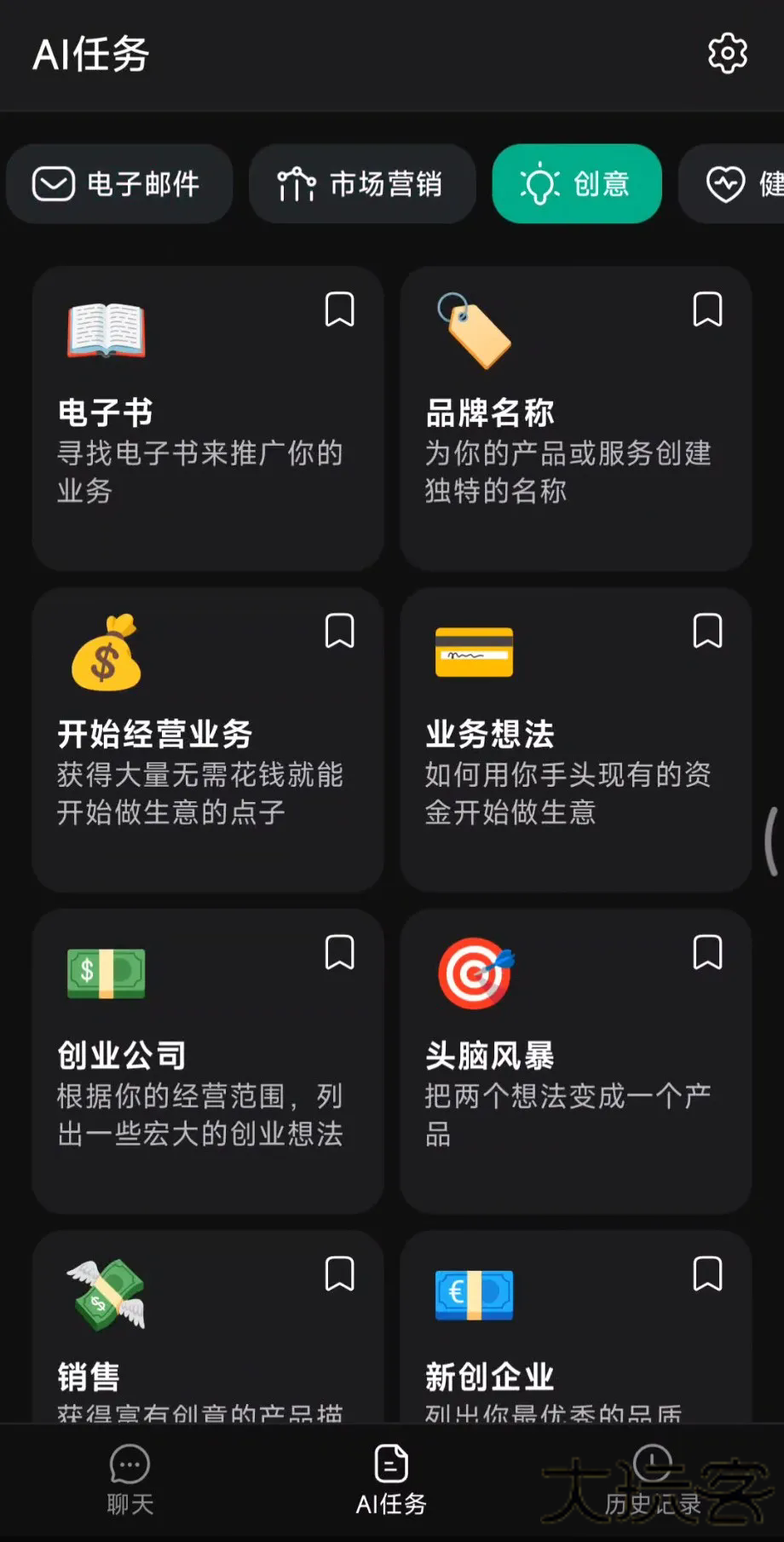This screenshot has height=1542, width=784.
Task: Tap the 创意 category chip
Action: [x=577, y=184]
